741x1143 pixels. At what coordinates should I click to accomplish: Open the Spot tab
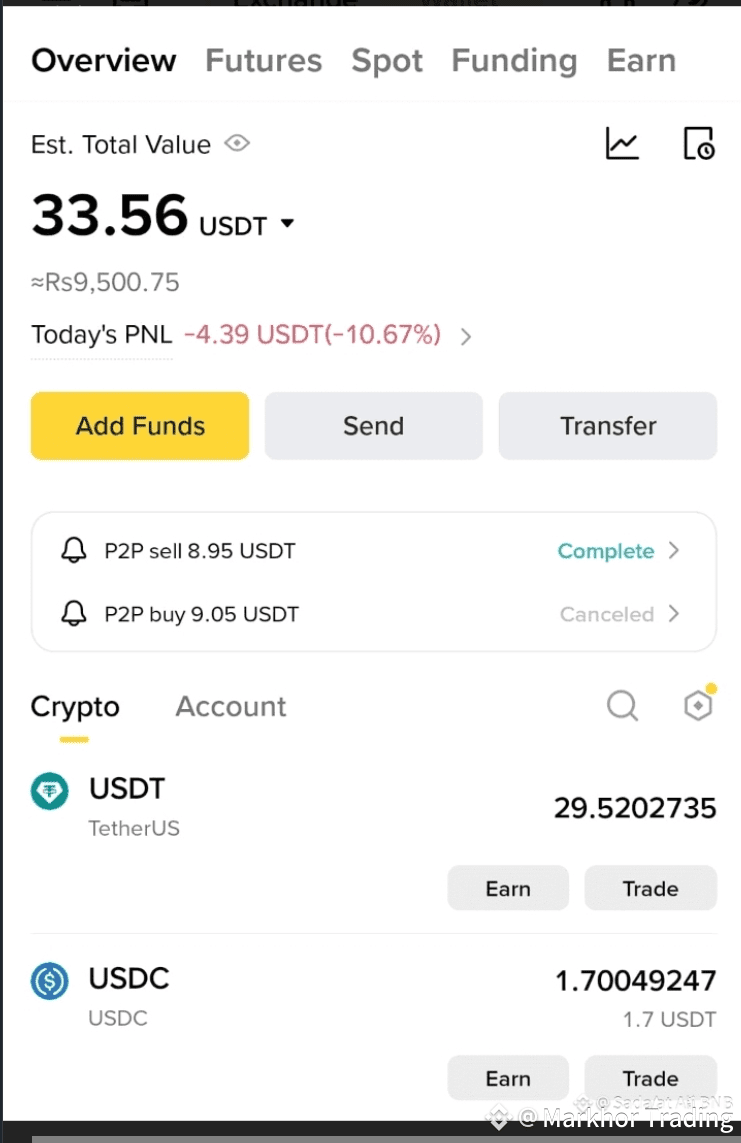click(x=387, y=61)
